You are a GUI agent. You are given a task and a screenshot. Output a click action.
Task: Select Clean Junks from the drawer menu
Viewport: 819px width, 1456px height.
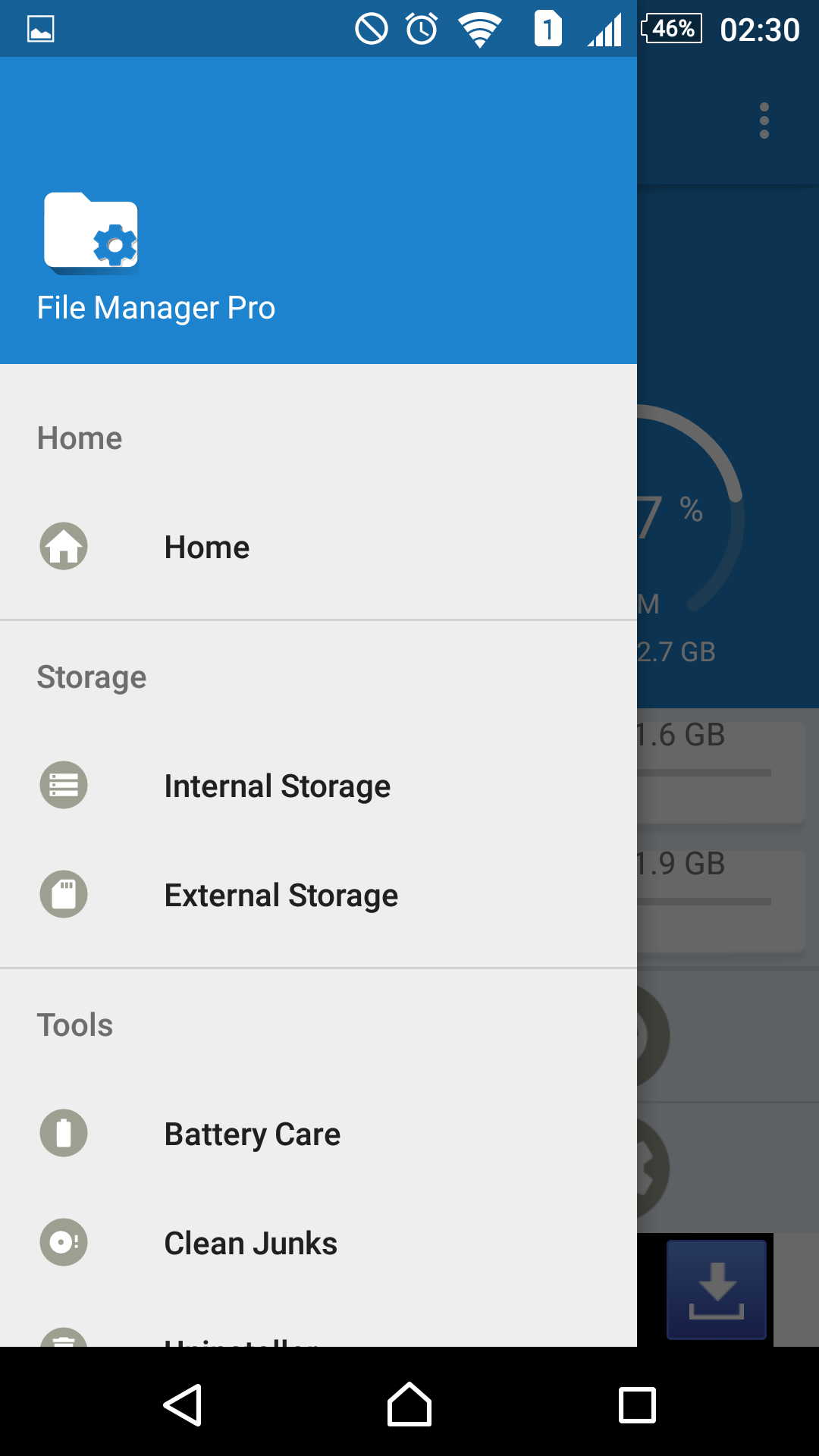coord(251,1243)
